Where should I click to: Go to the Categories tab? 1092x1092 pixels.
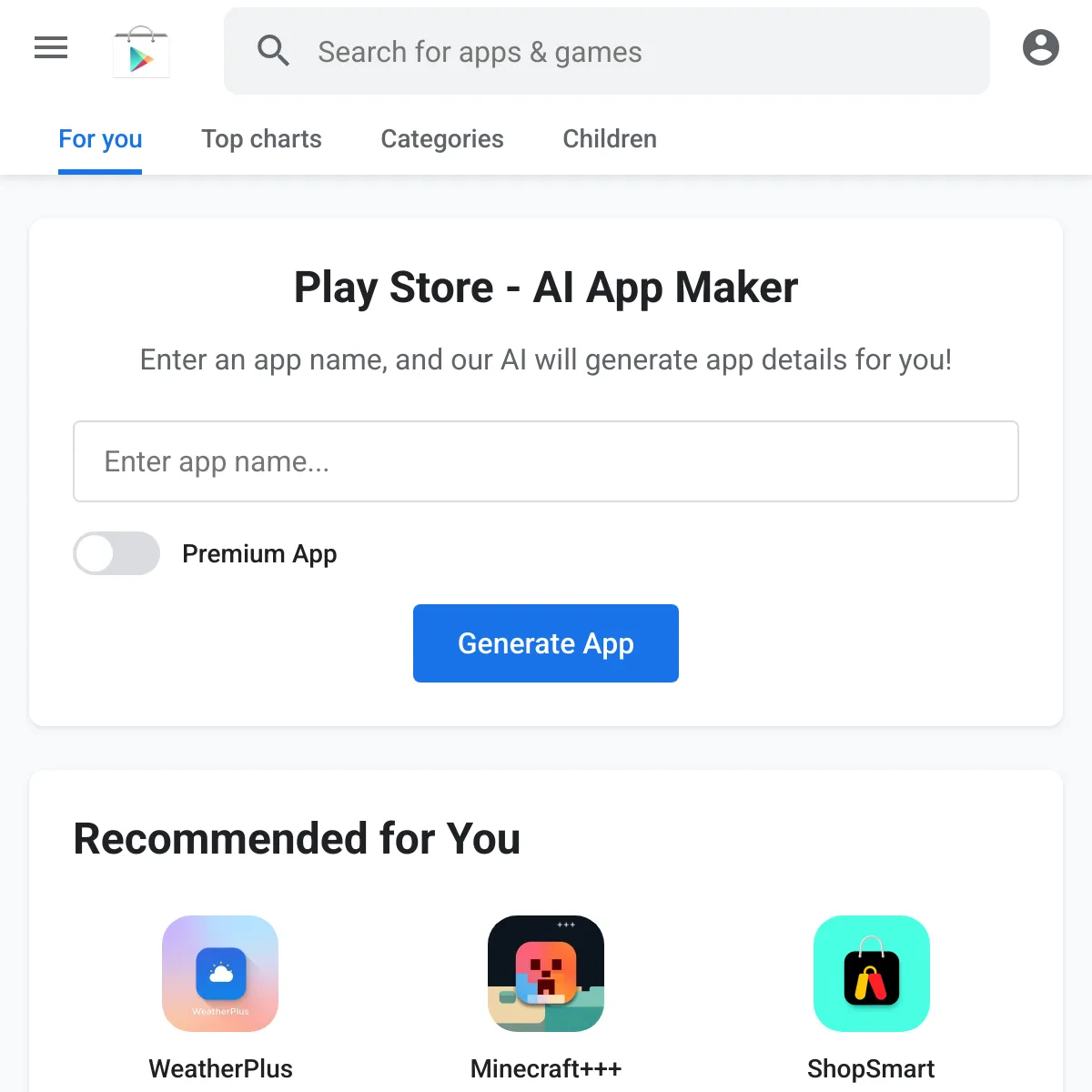442,139
